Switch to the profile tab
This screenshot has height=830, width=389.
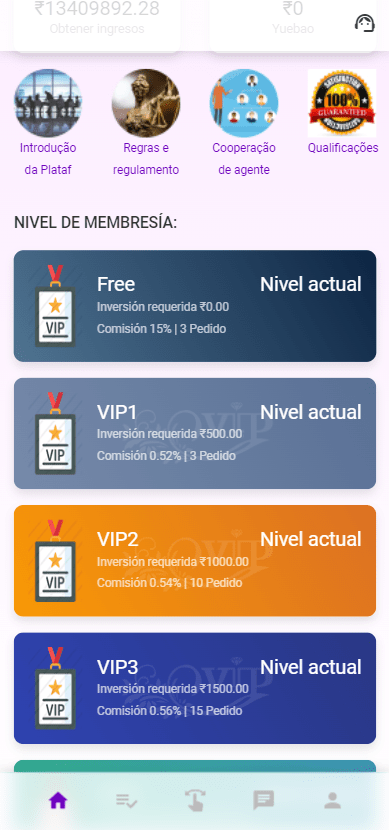click(332, 800)
